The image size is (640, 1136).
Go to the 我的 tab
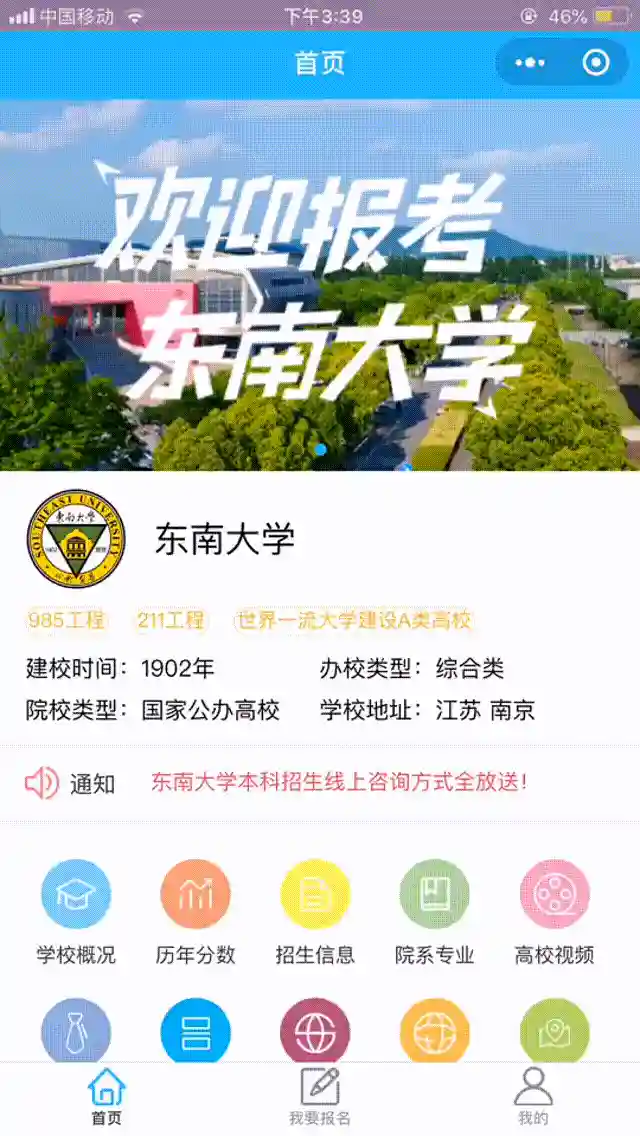[533, 1098]
